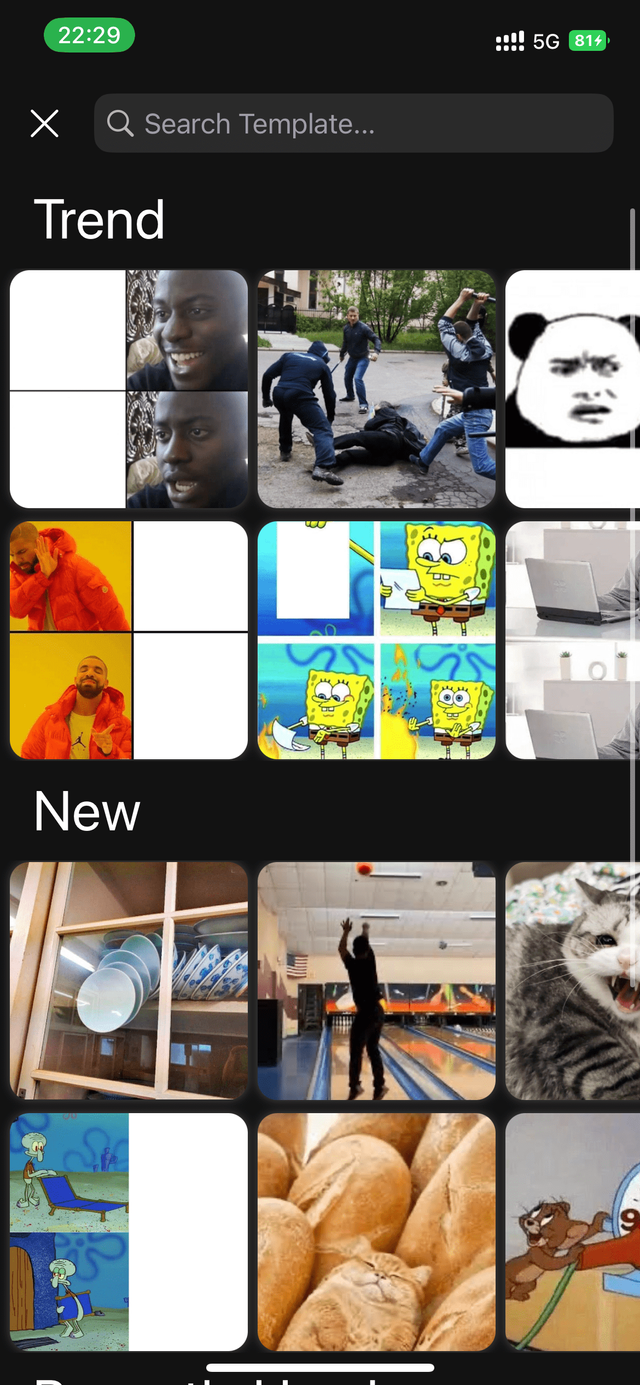Screen dimensions: 640x1385
Task: Select the disappointed man two-panel template
Action: (x=129, y=389)
